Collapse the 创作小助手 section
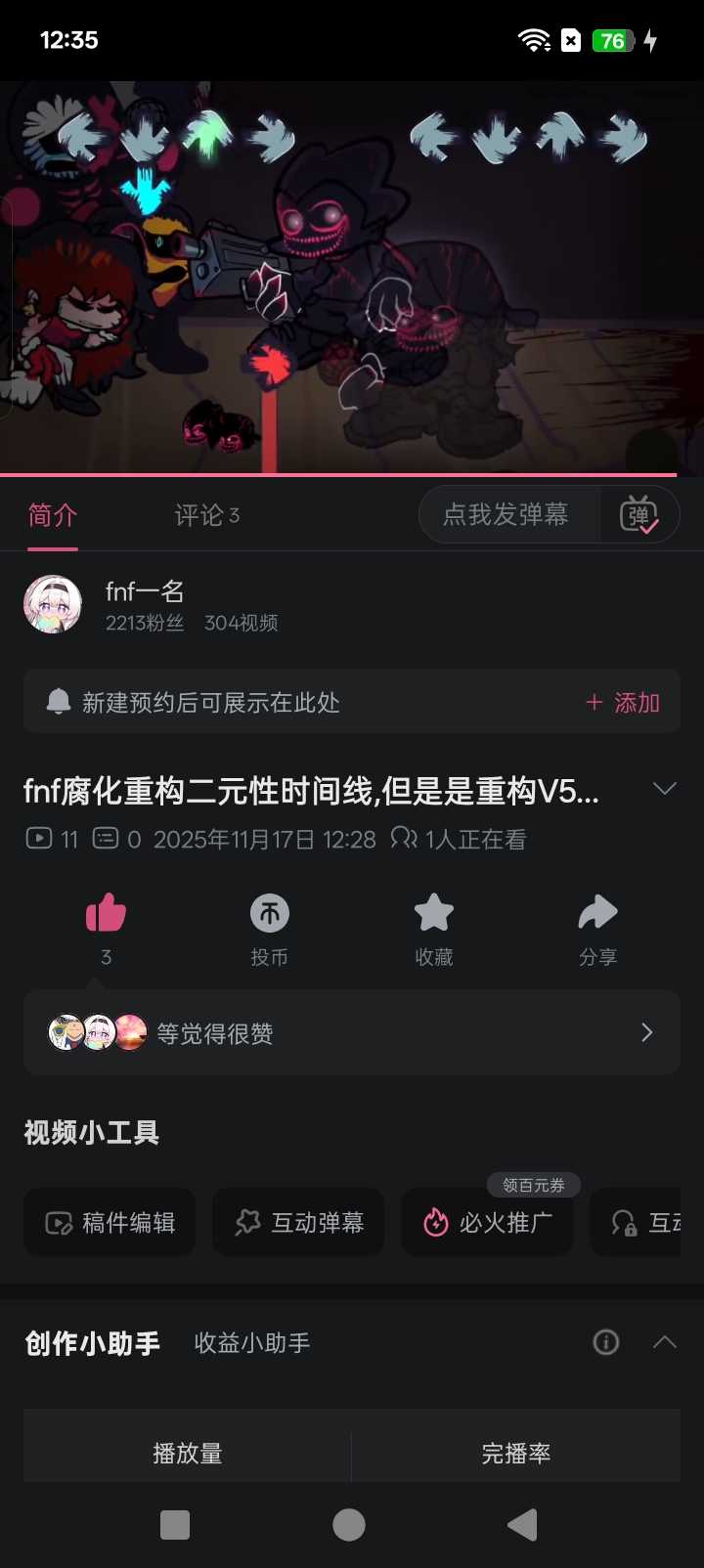704x1568 pixels. [x=664, y=1342]
